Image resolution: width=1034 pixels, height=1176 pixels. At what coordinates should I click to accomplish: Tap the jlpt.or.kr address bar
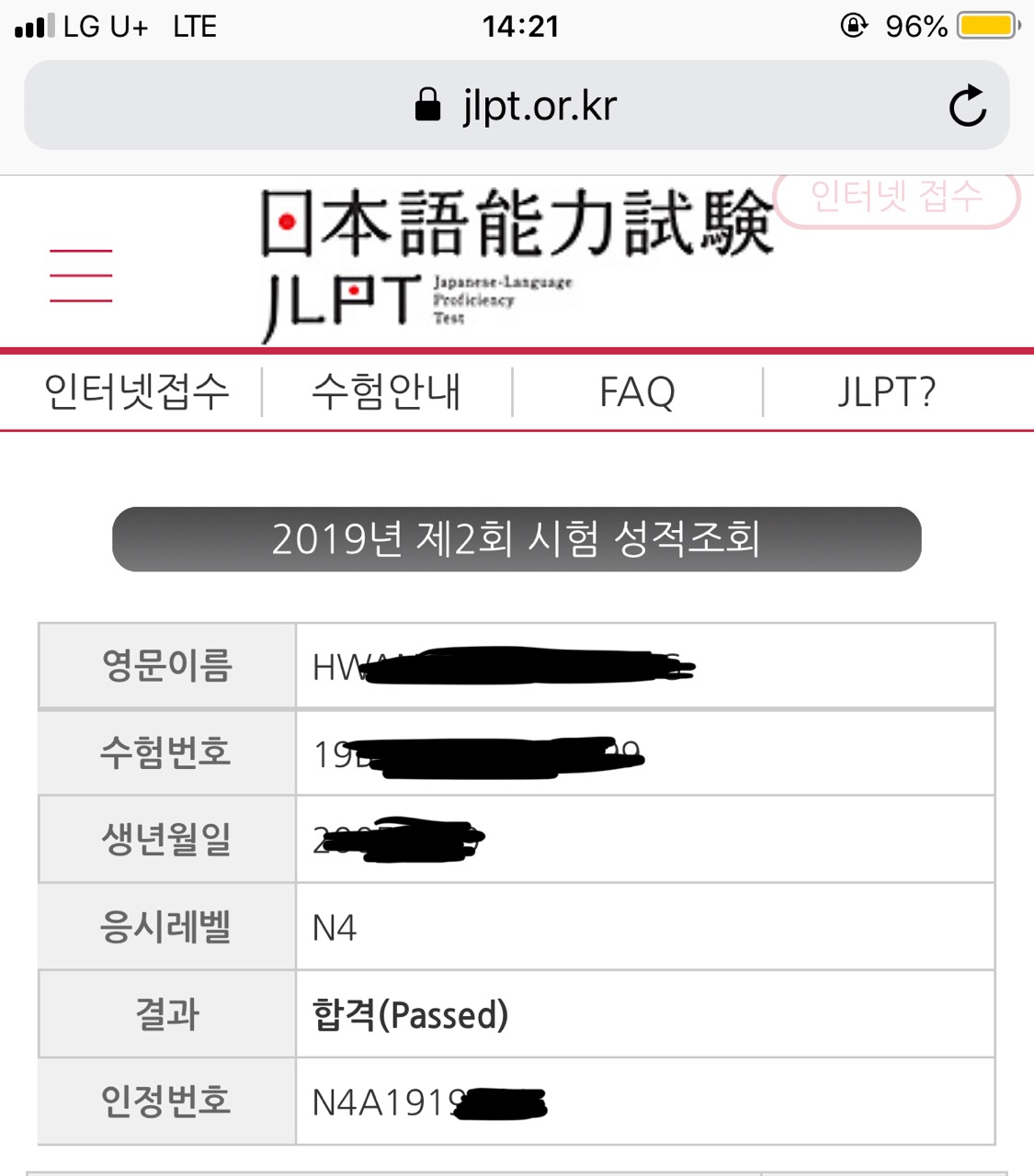pyautogui.click(x=515, y=107)
